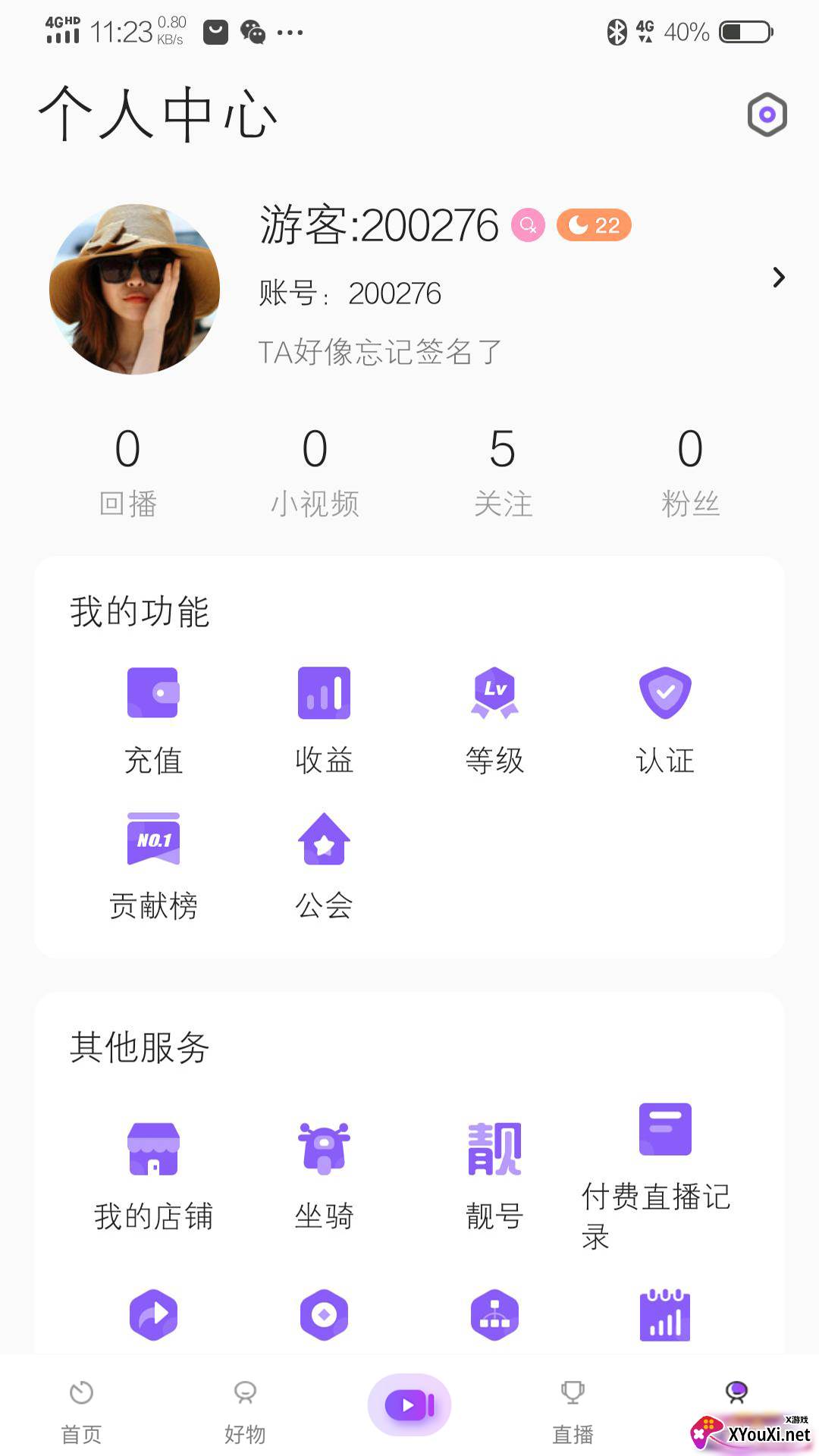The width and height of the screenshot is (819, 1456).
Task: Open the 小视频 short videos list
Action: tap(315, 470)
